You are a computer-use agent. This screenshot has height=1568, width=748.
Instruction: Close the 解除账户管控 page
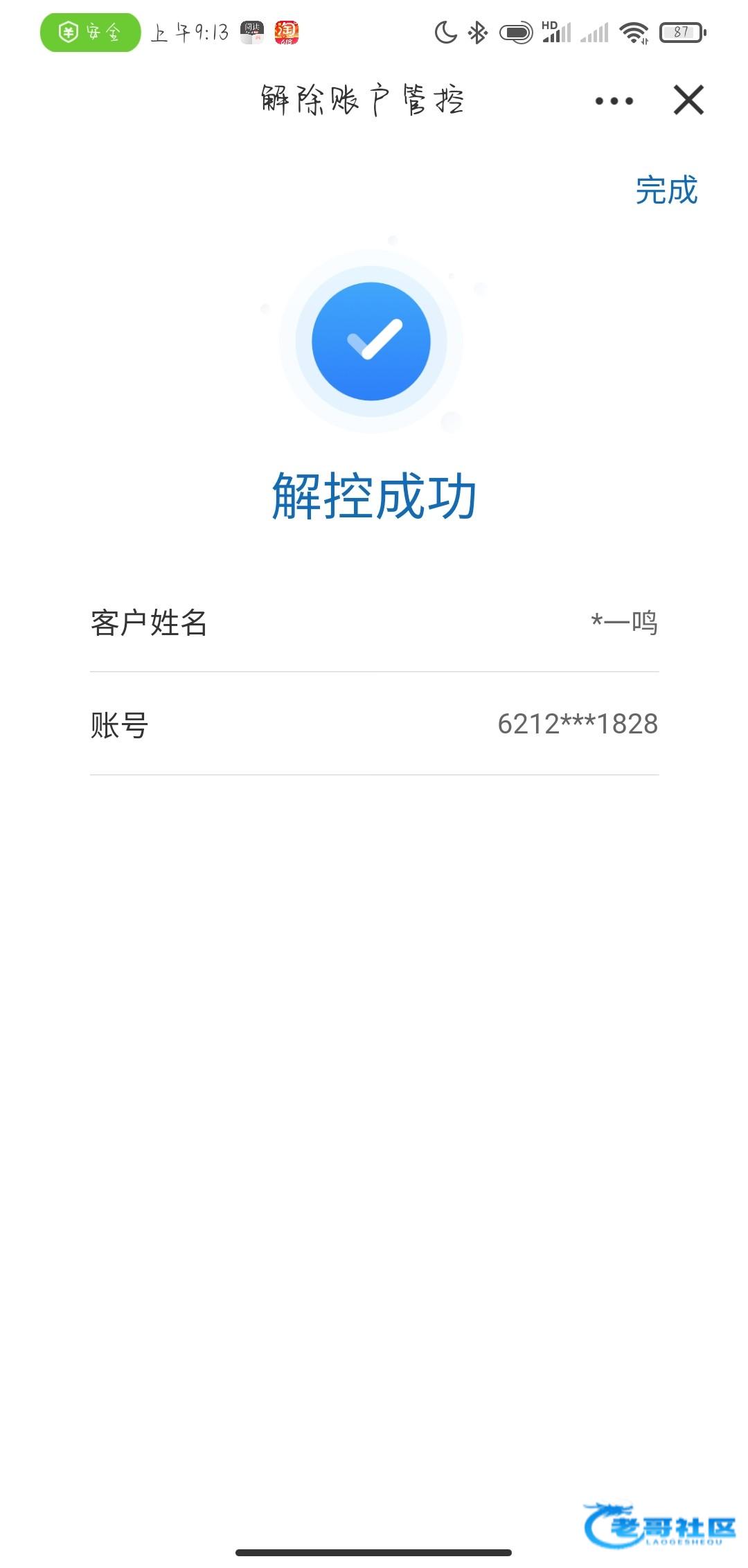coord(688,100)
